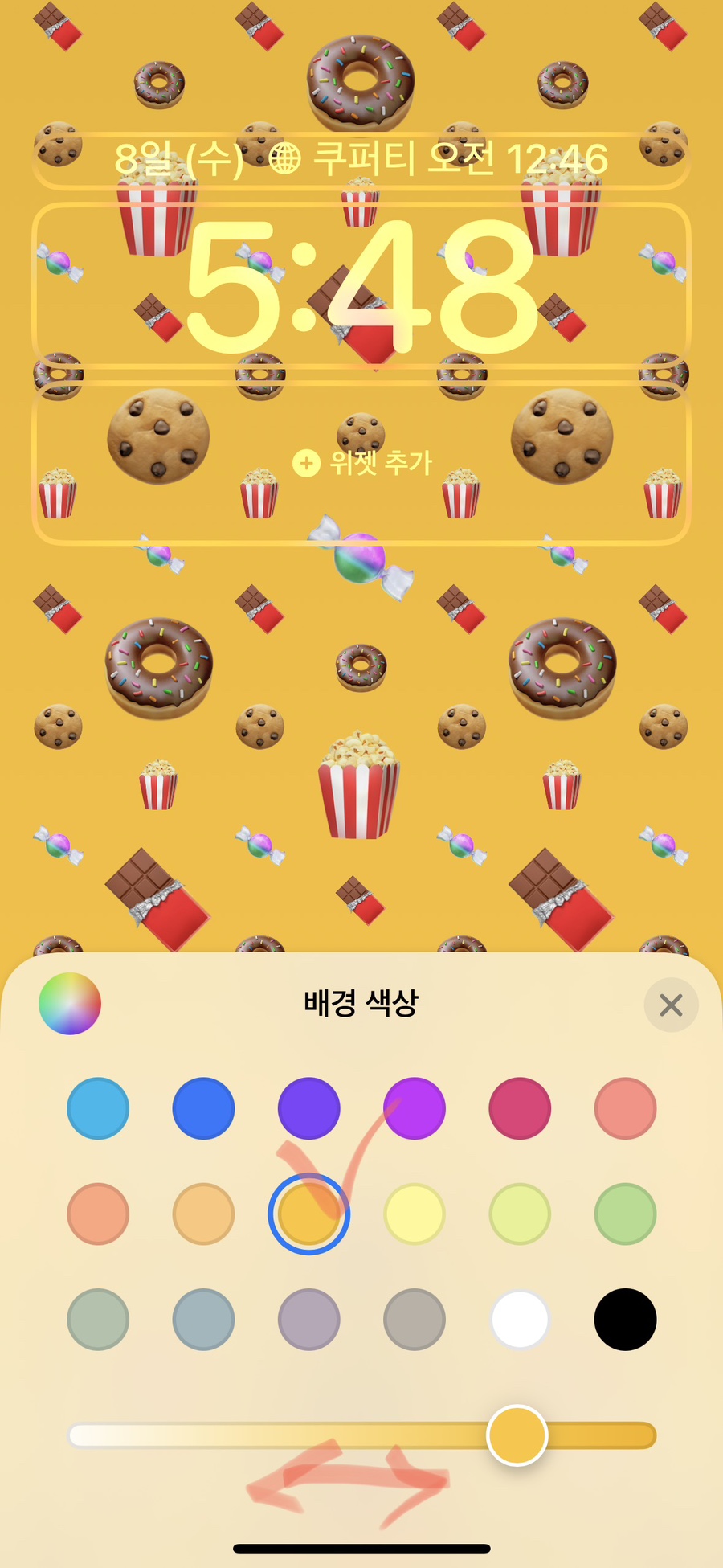Screen dimensions: 723x1568
Task: Select the bright purple swatch
Action: click(415, 1108)
